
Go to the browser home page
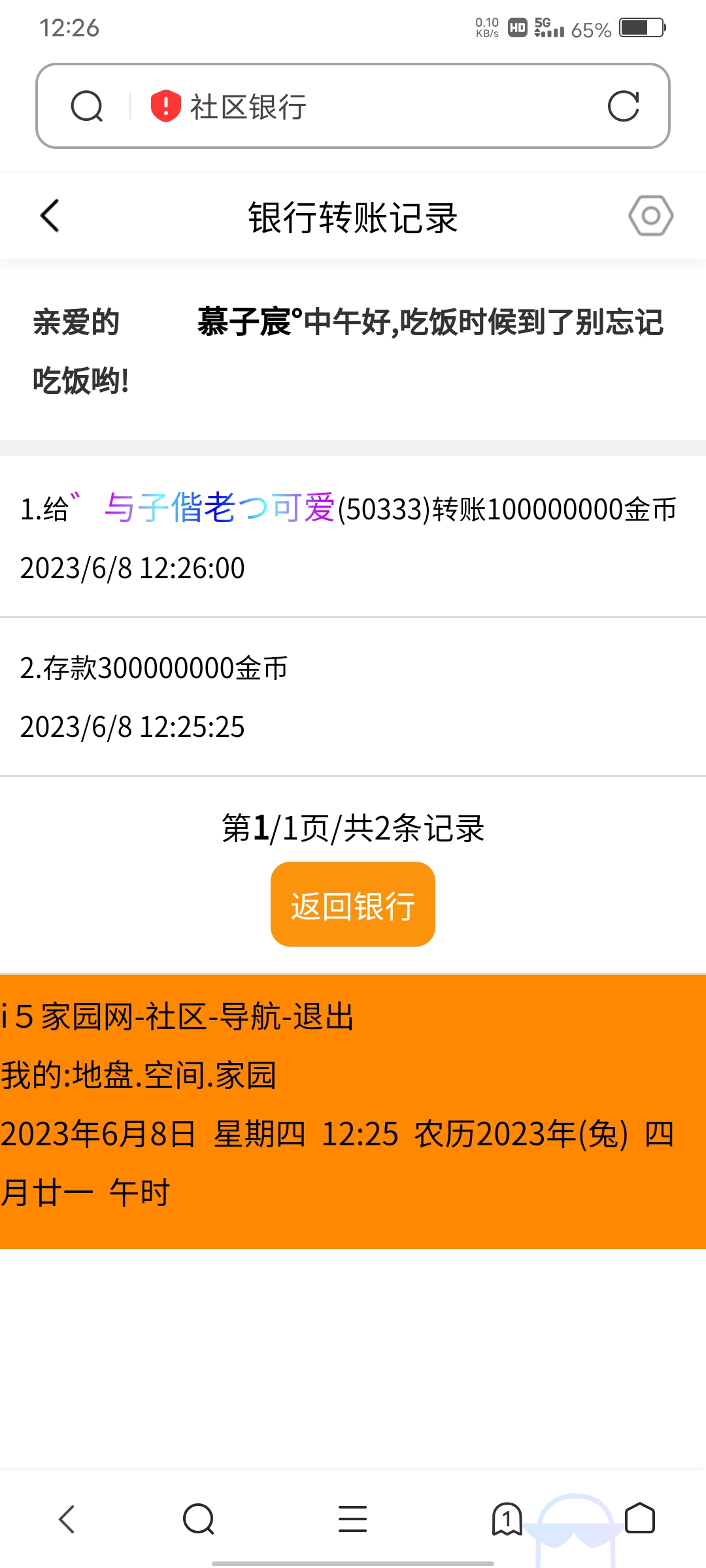[639, 1519]
